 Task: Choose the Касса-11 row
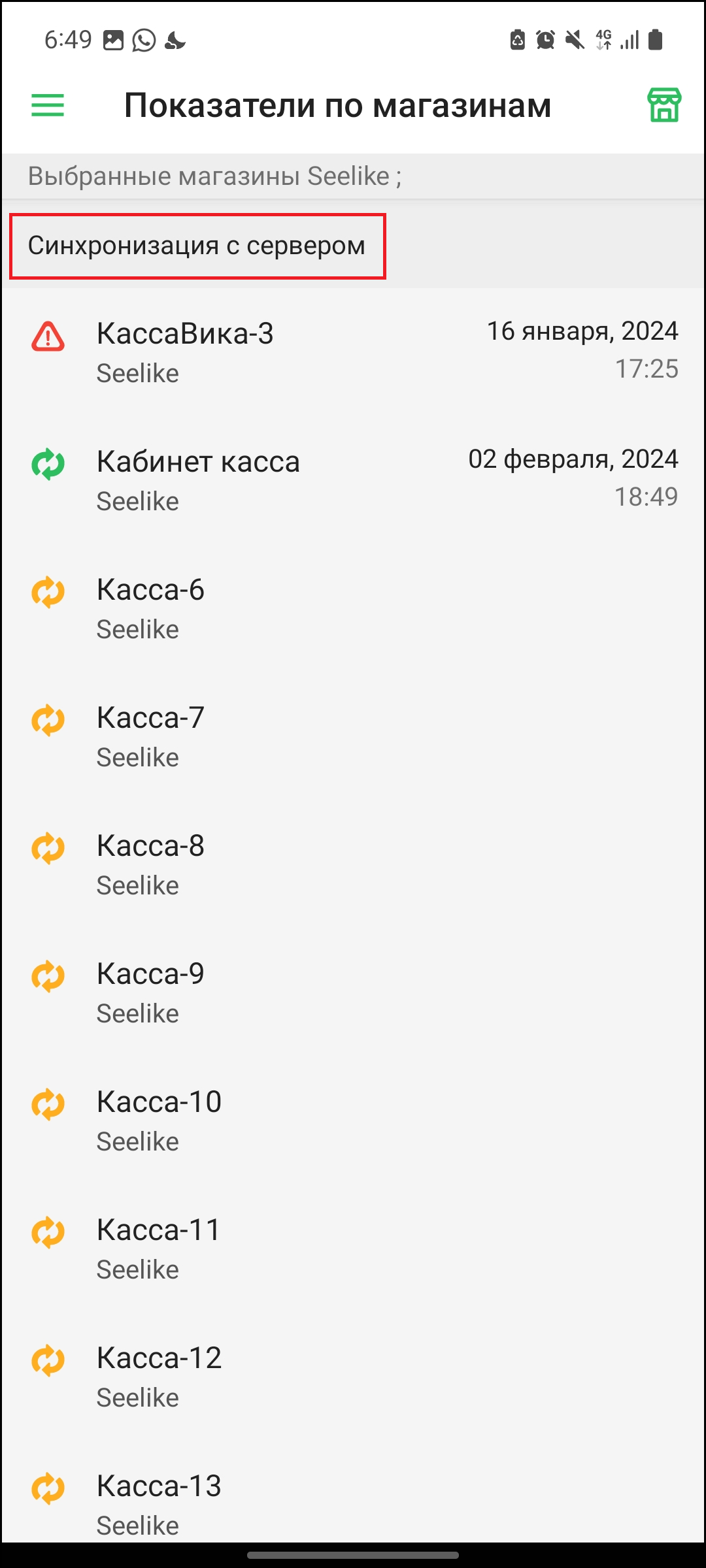353,1249
